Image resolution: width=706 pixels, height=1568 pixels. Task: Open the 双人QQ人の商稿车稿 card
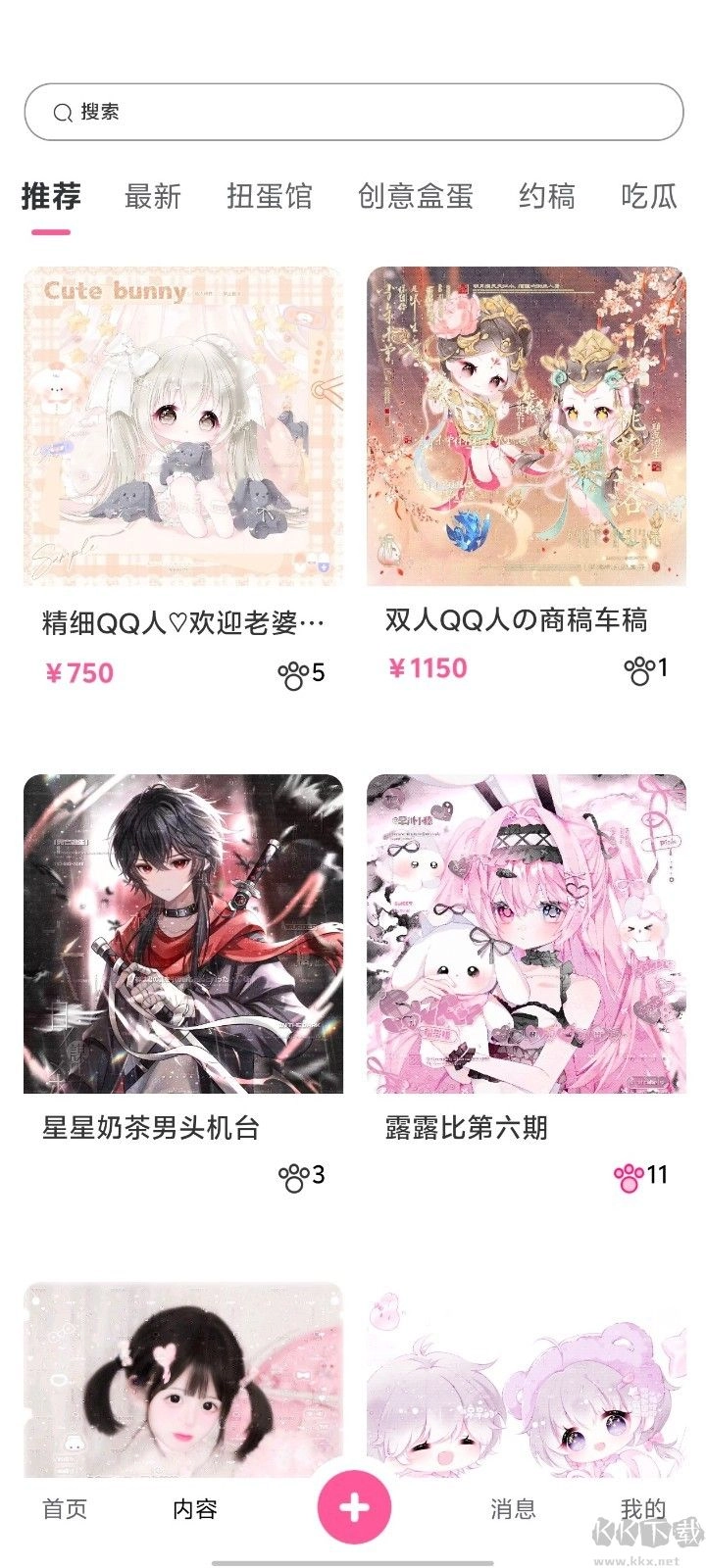[526, 426]
